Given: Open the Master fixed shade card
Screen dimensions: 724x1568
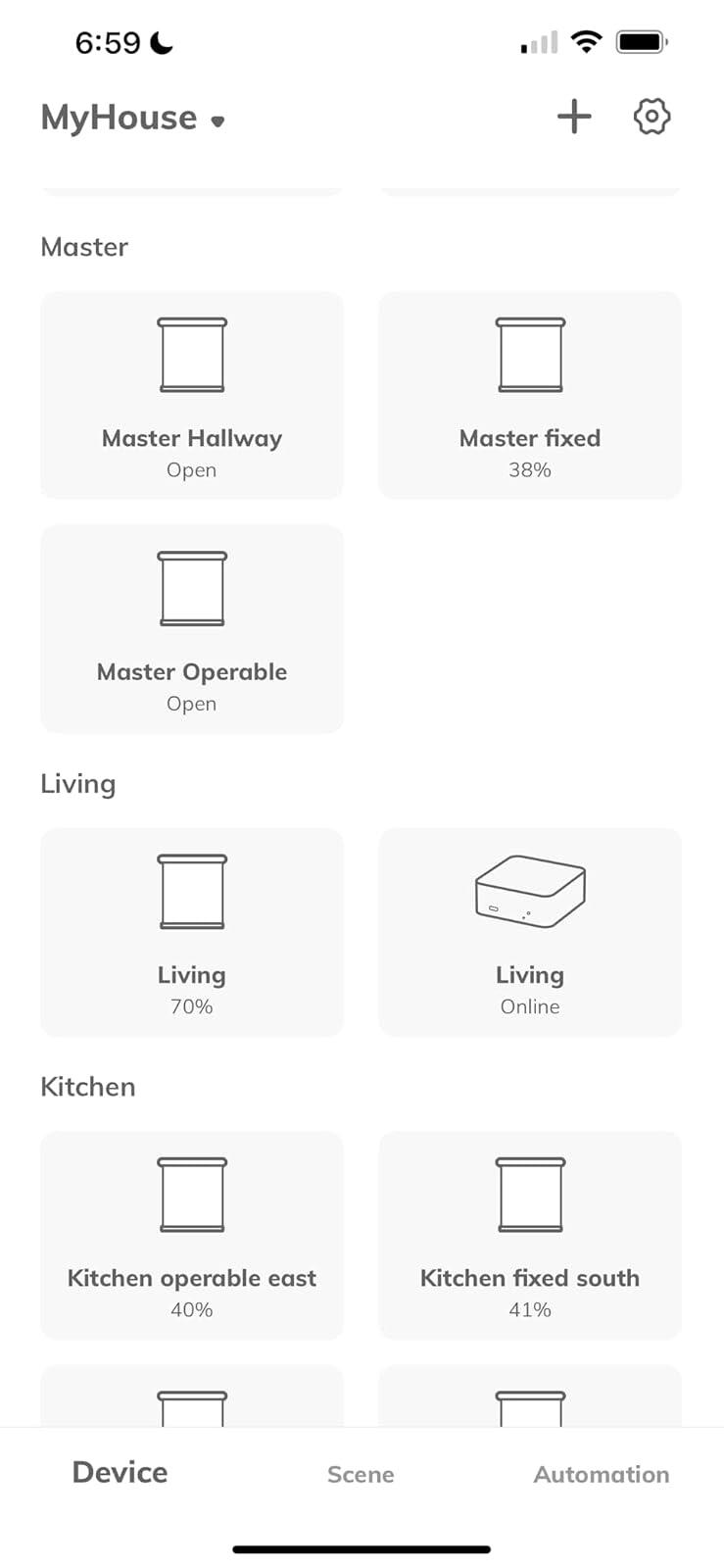Looking at the screenshot, I should pos(530,395).
